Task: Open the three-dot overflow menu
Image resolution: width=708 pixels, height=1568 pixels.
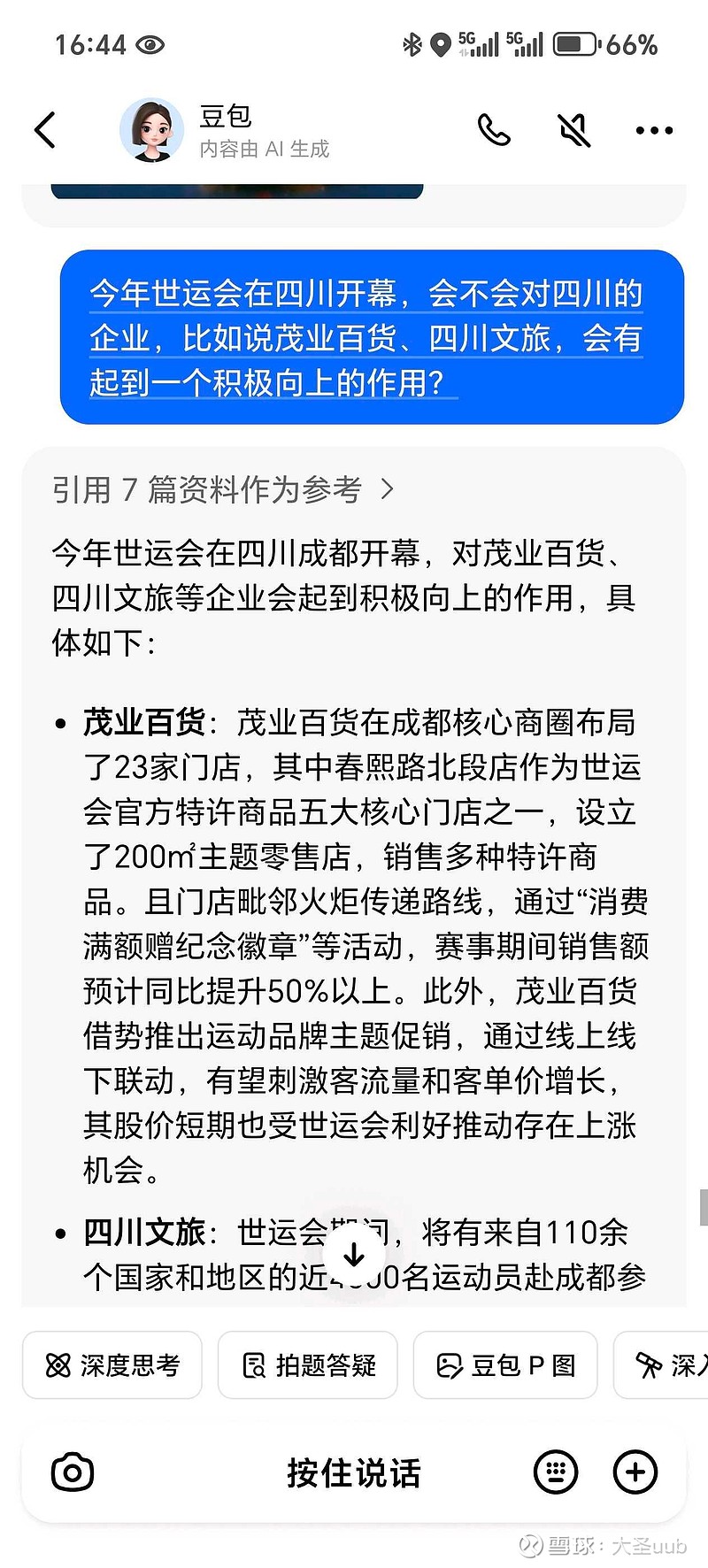Action: click(654, 131)
